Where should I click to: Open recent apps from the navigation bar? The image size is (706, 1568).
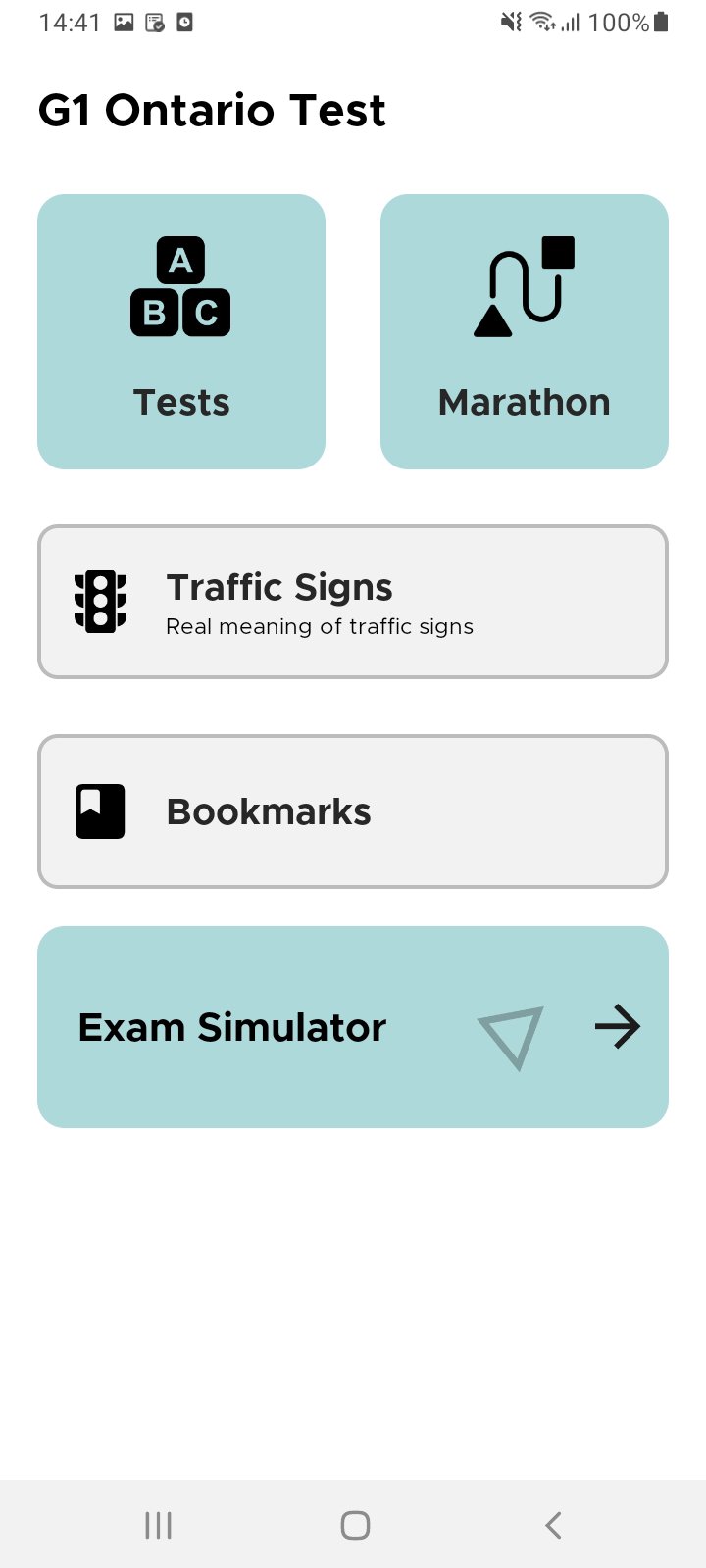point(157,1524)
